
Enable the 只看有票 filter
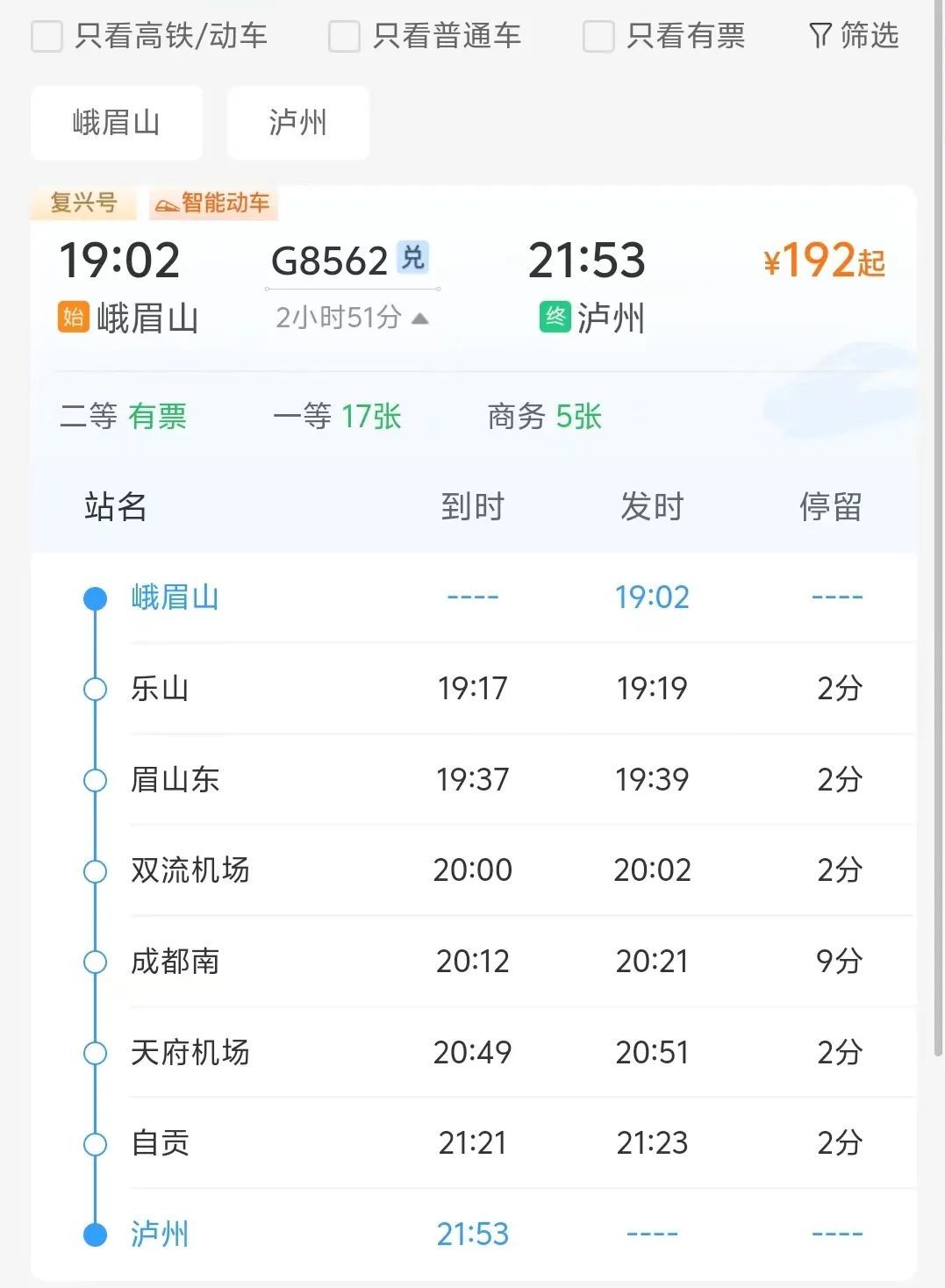[598, 36]
